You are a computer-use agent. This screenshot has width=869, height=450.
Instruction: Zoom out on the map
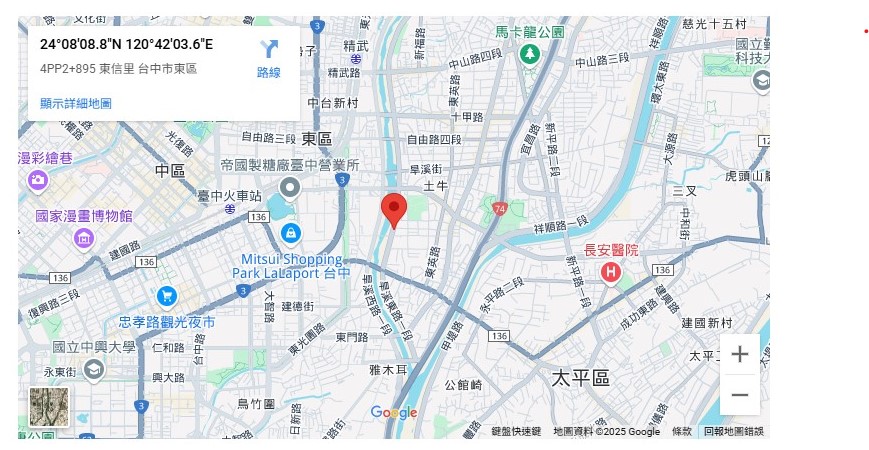pos(739,395)
